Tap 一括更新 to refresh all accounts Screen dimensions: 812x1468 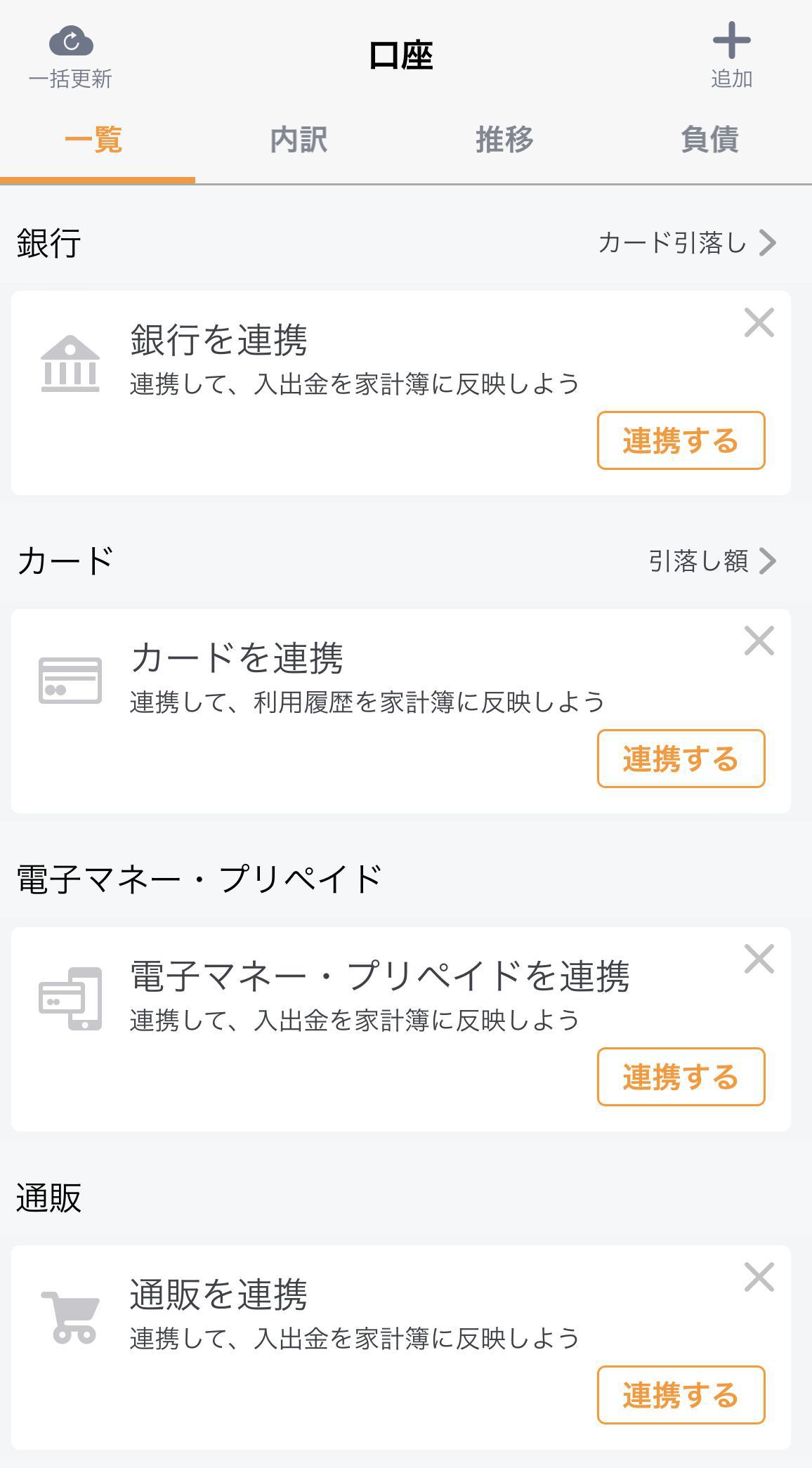(x=70, y=56)
